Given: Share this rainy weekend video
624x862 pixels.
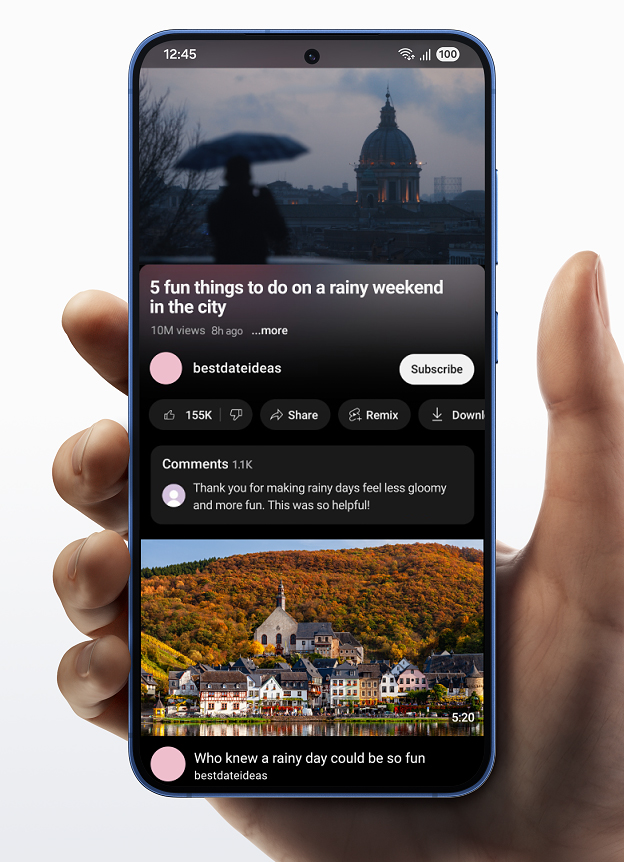Looking at the screenshot, I should (294, 415).
